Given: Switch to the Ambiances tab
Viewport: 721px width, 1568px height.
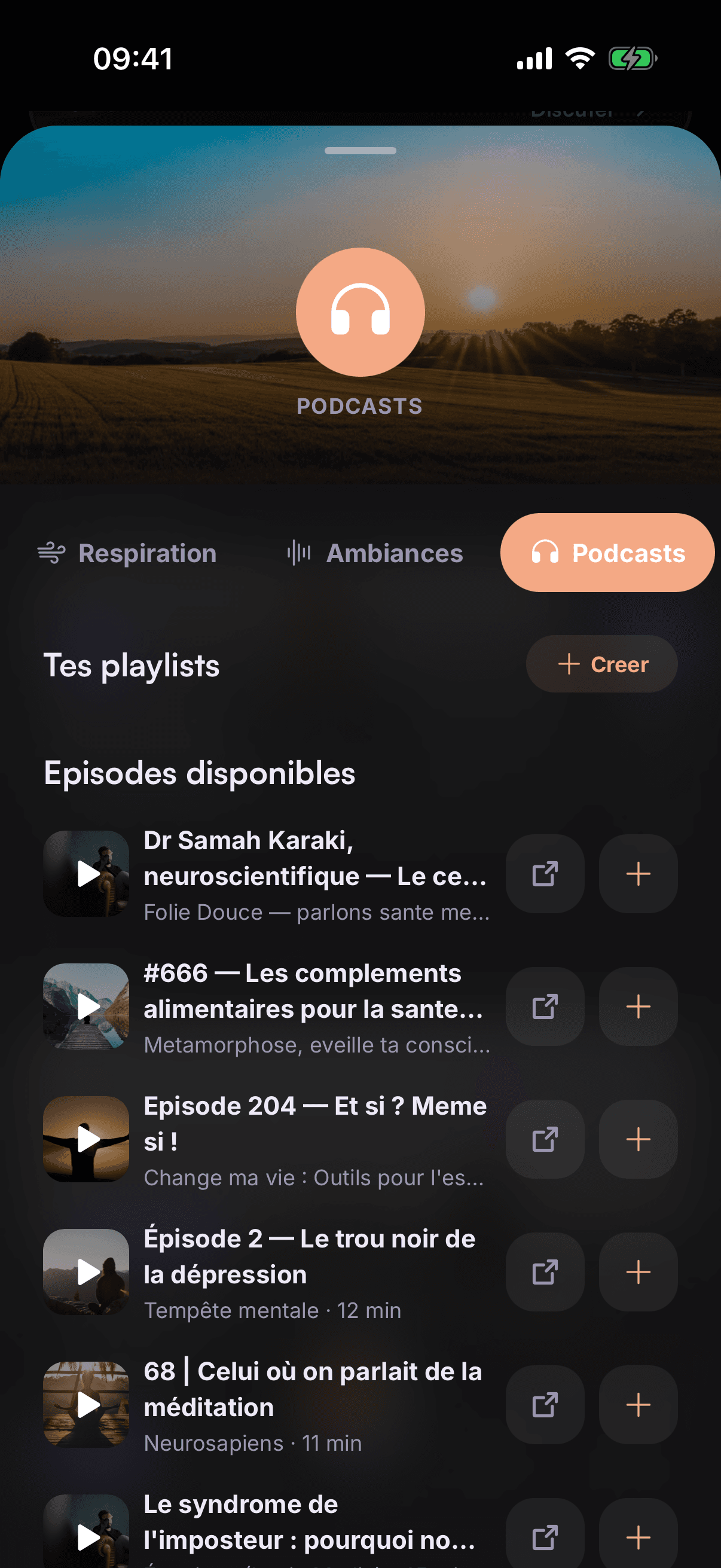Looking at the screenshot, I should [x=376, y=552].
